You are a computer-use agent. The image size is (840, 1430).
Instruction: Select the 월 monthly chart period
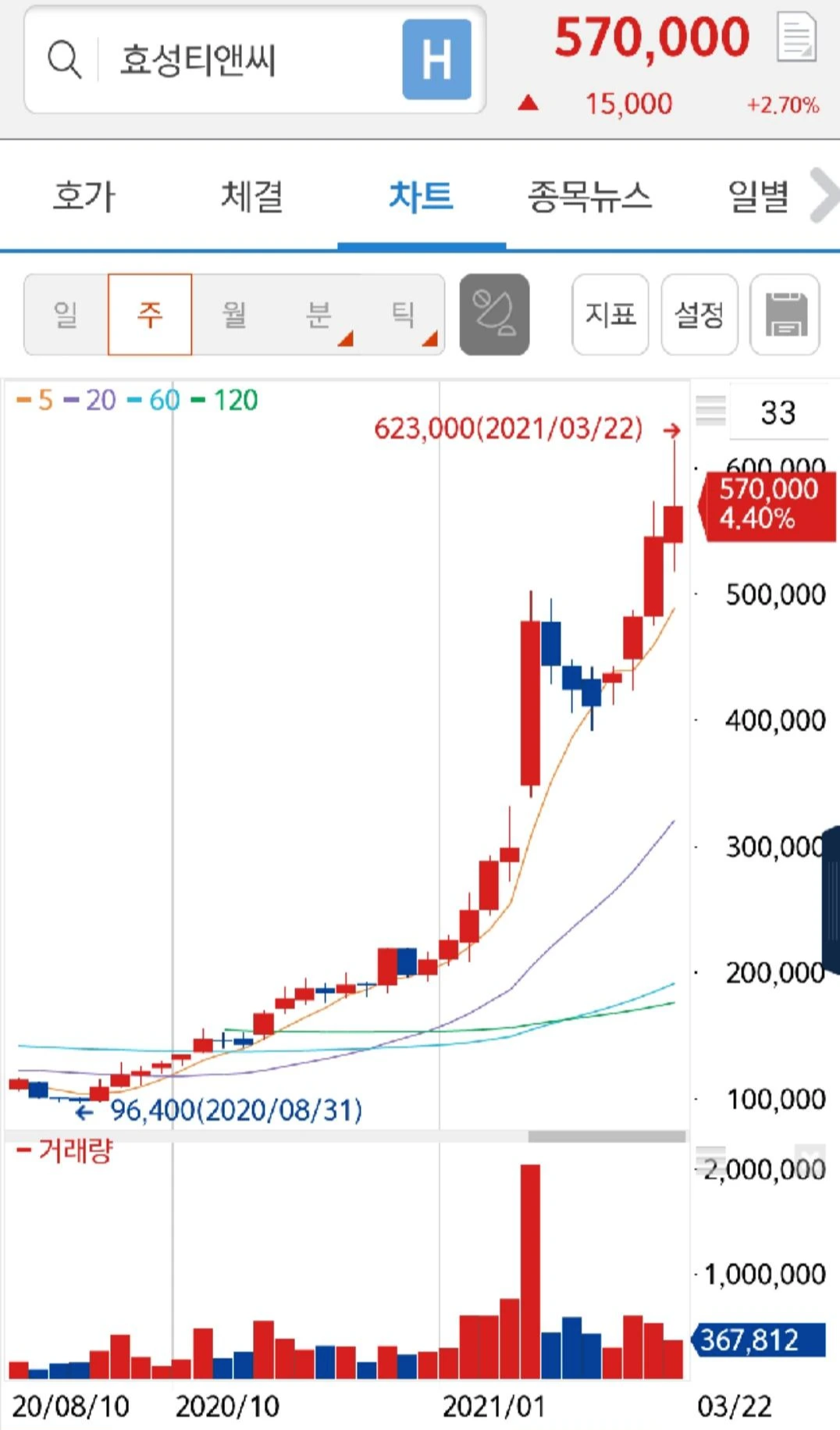[234, 315]
